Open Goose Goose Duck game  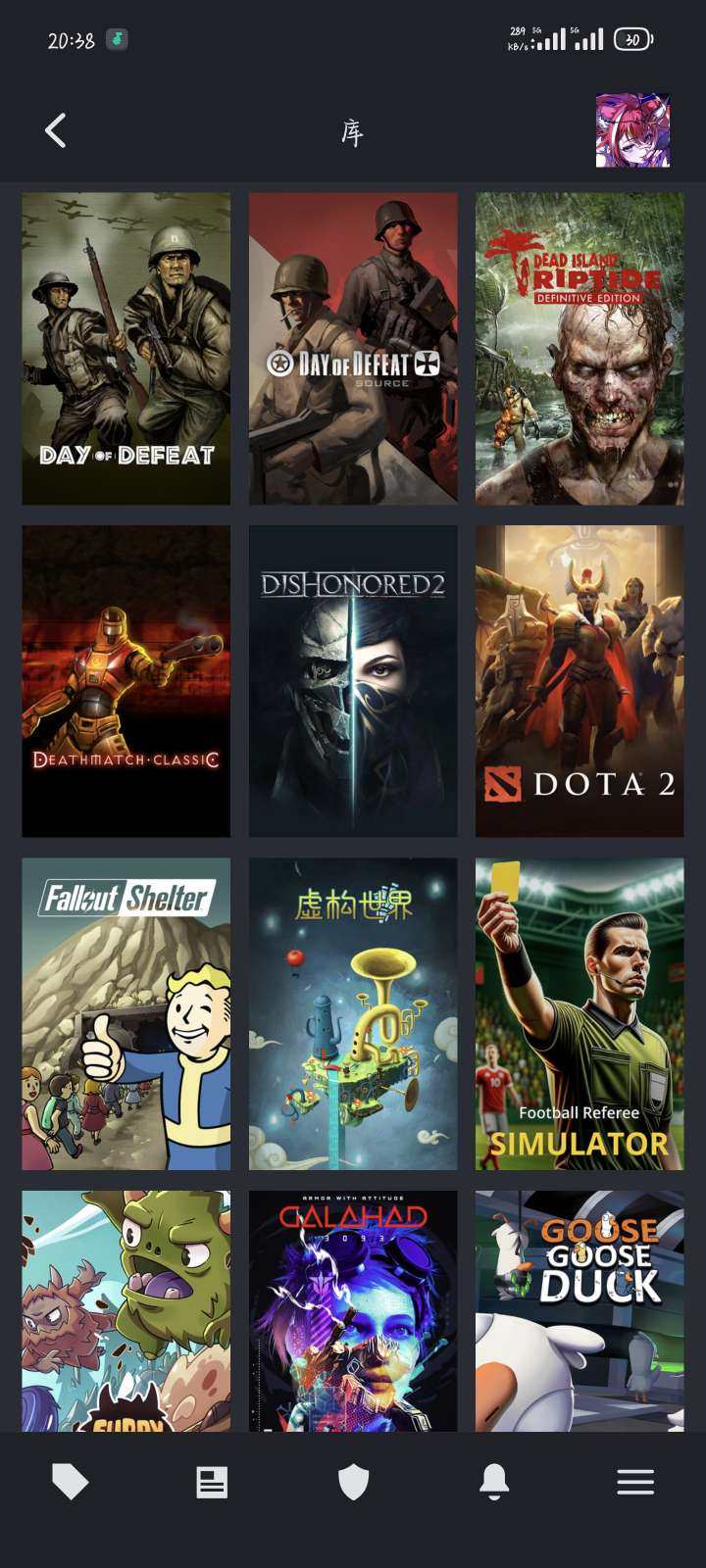580,1311
